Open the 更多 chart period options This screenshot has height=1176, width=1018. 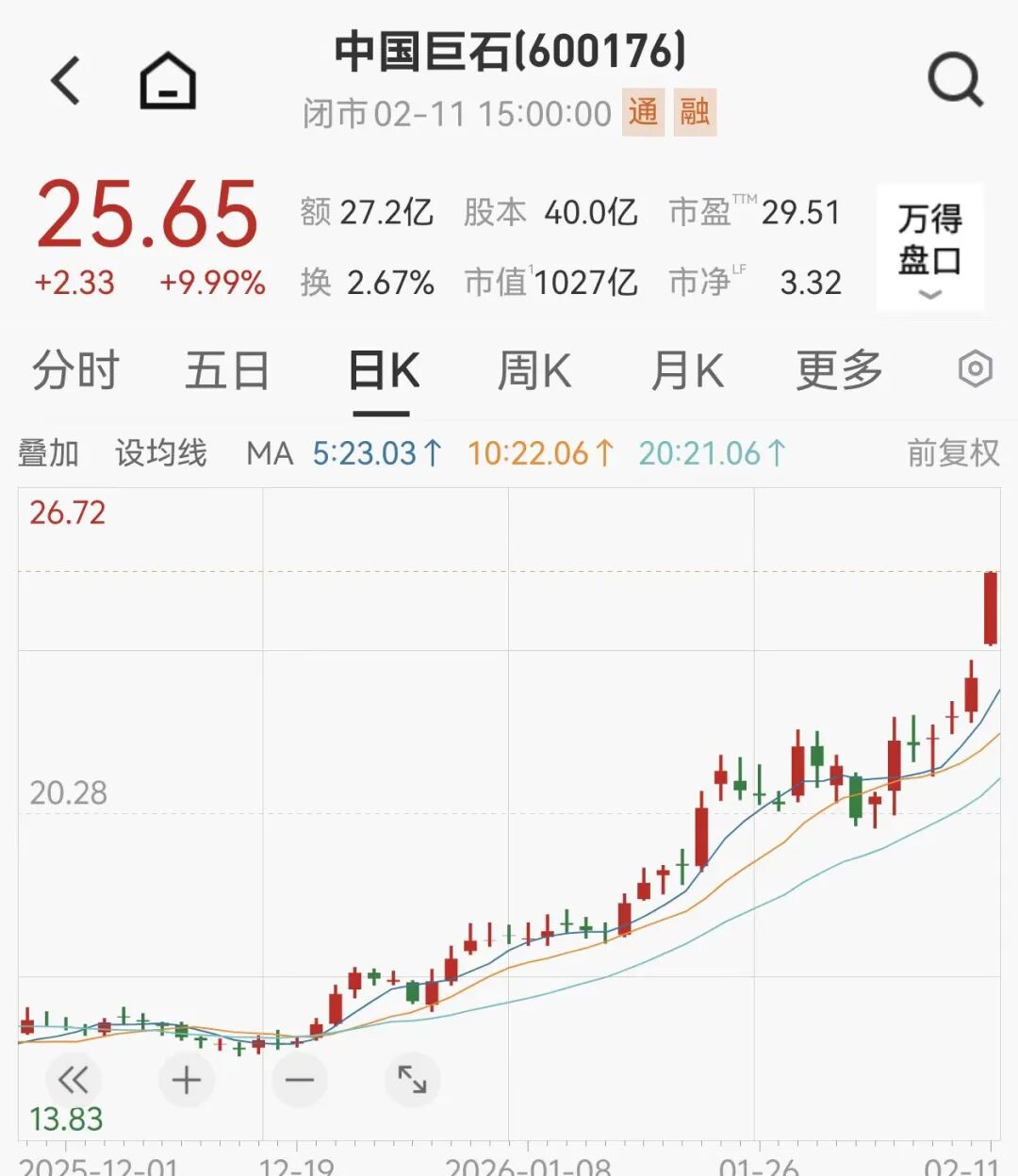point(839,370)
